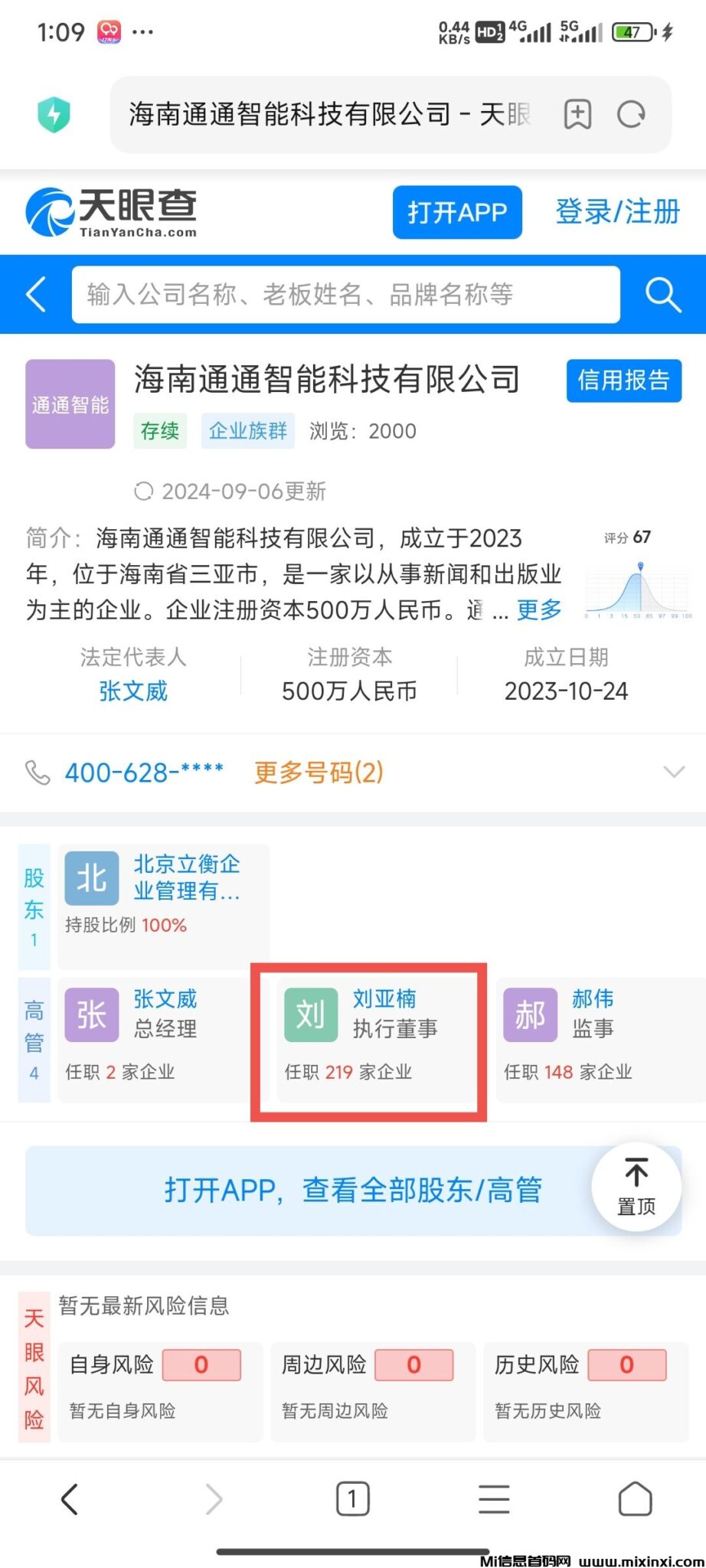Image resolution: width=706 pixels, height=1568 pixels.
Task: Open legal representative 张文威's profile
Action: [133, 691]
